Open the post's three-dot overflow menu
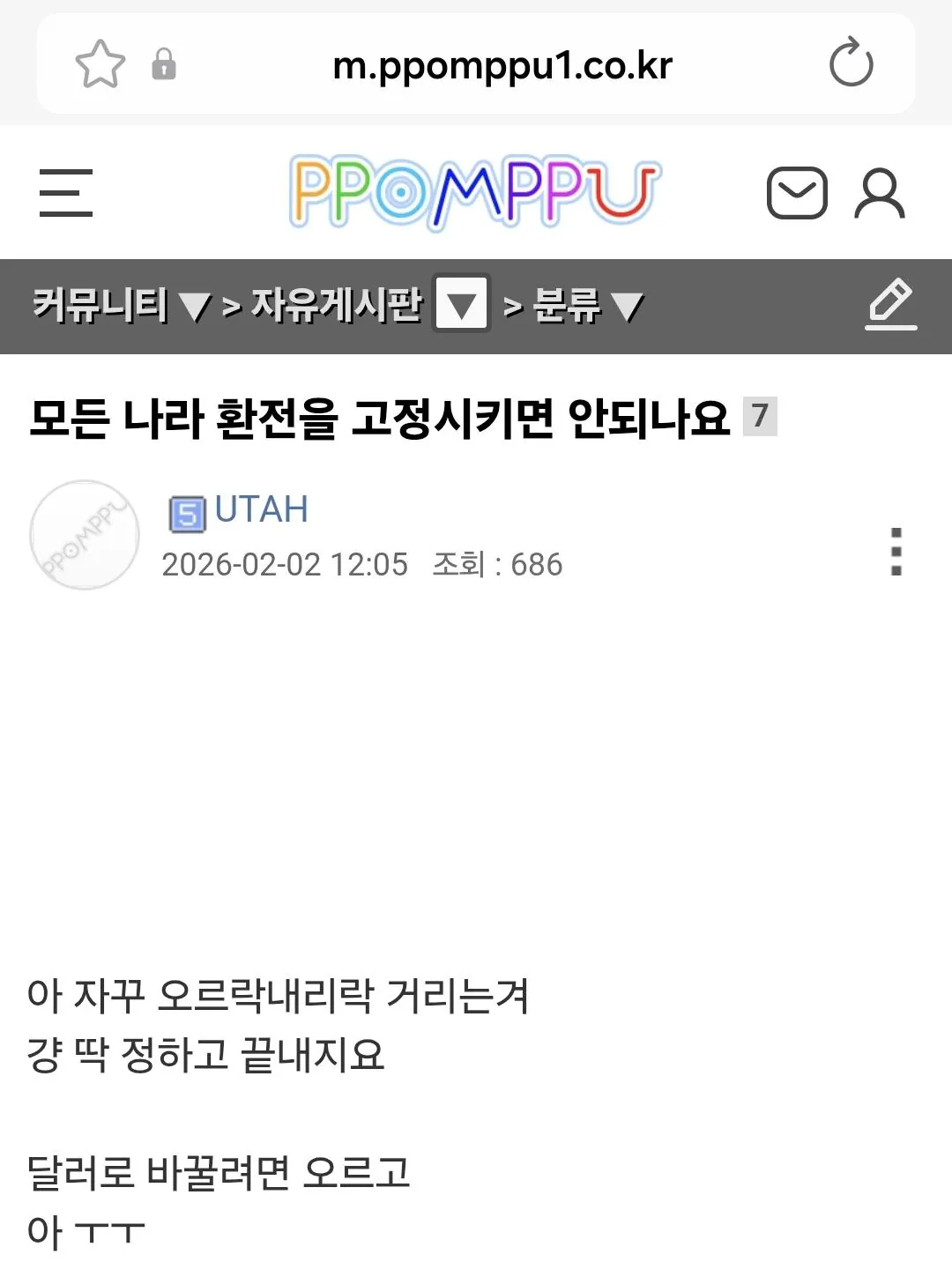Image resolution: width=952 pixels, height=1284 pixels. click(896, 552)
